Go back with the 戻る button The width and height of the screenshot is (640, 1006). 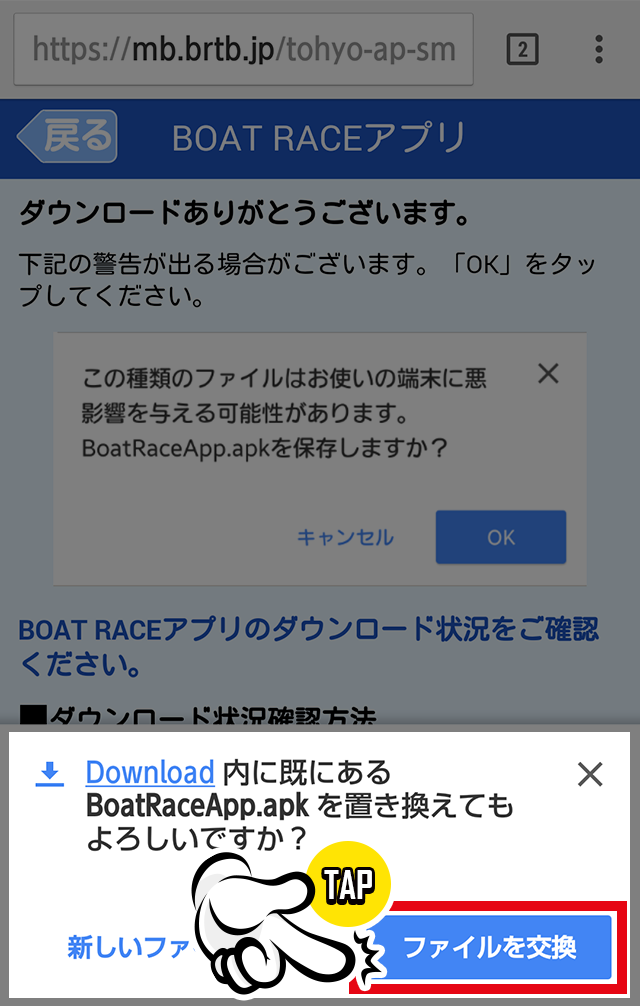tap(68, 137)
